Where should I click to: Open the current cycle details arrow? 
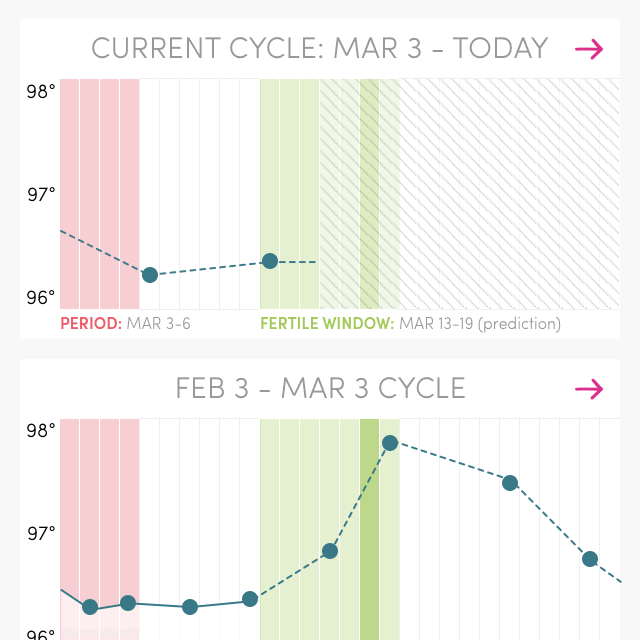(x=589, y=49)
